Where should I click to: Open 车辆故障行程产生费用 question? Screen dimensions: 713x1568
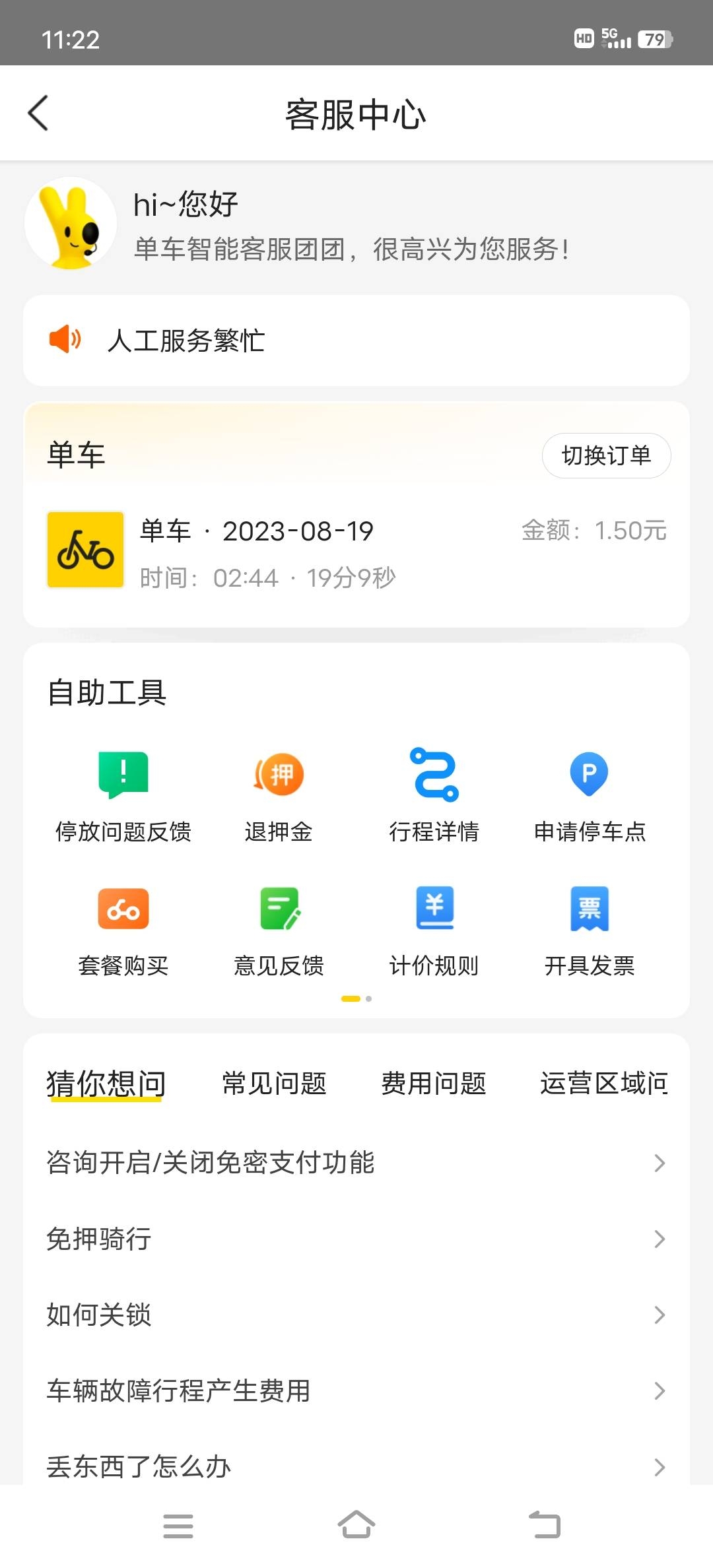click(x=356, y=1390)
